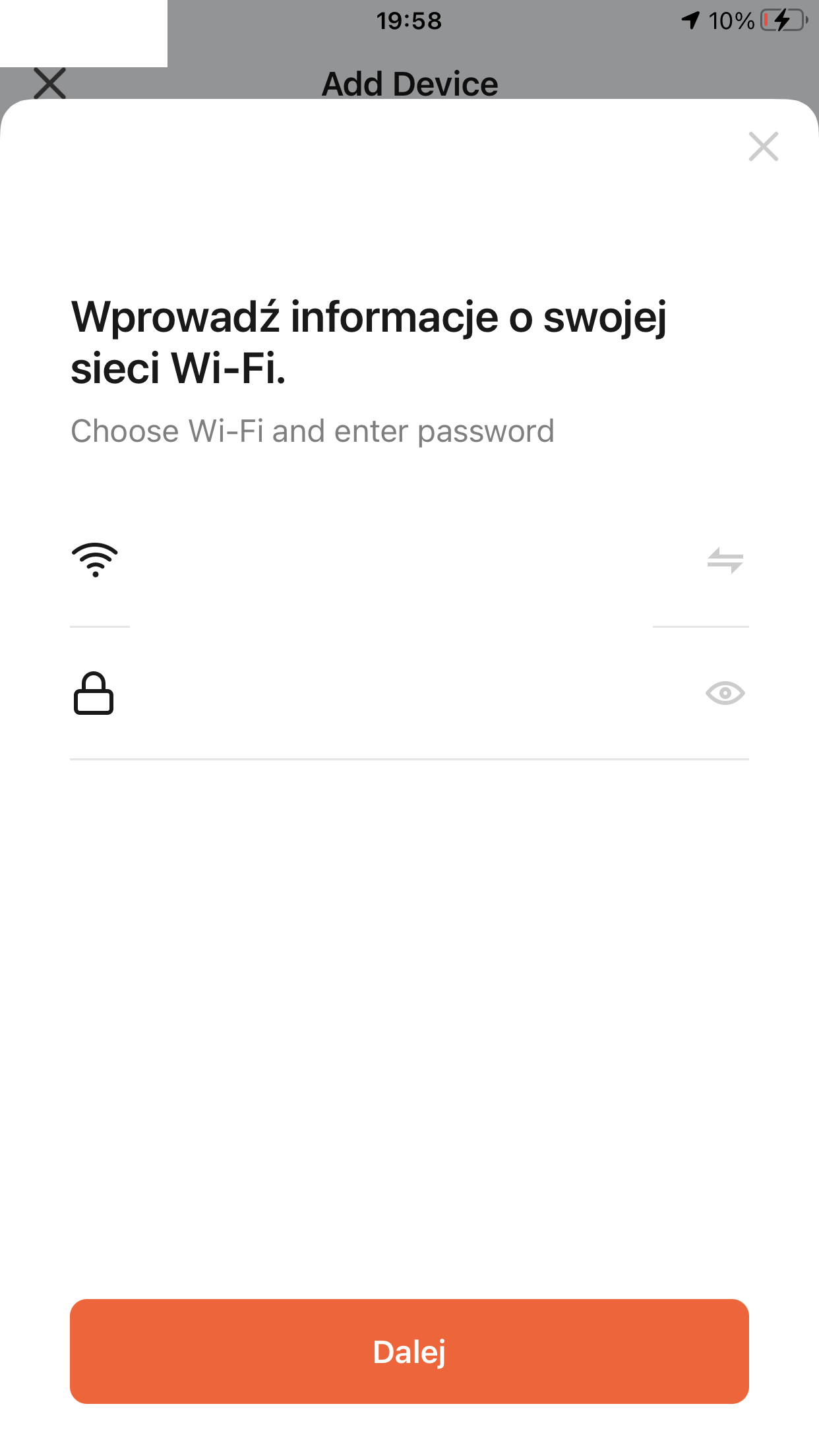
Task: Tap the Wi-Fi network name field
Action: pos(409,561)
